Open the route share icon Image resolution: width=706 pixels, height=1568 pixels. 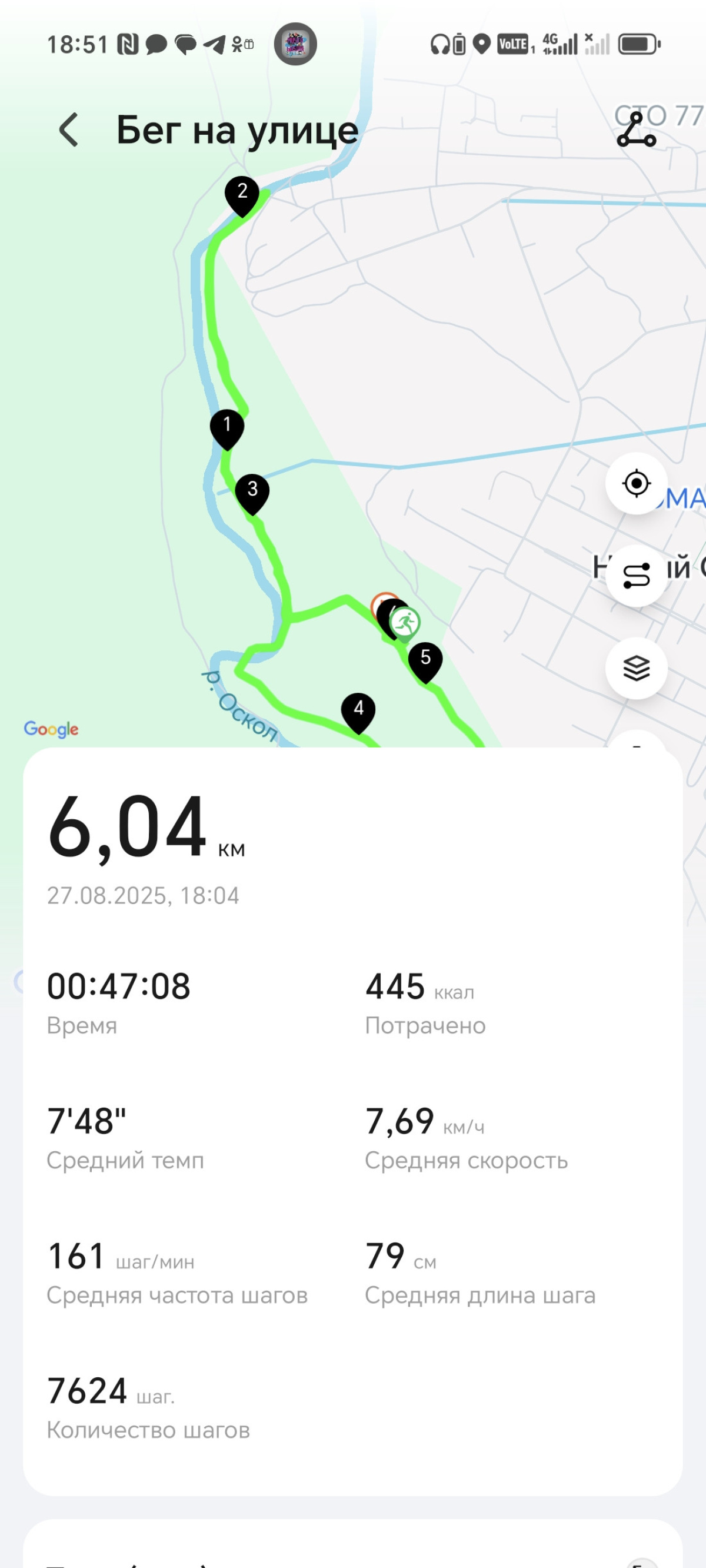point(636,129)
